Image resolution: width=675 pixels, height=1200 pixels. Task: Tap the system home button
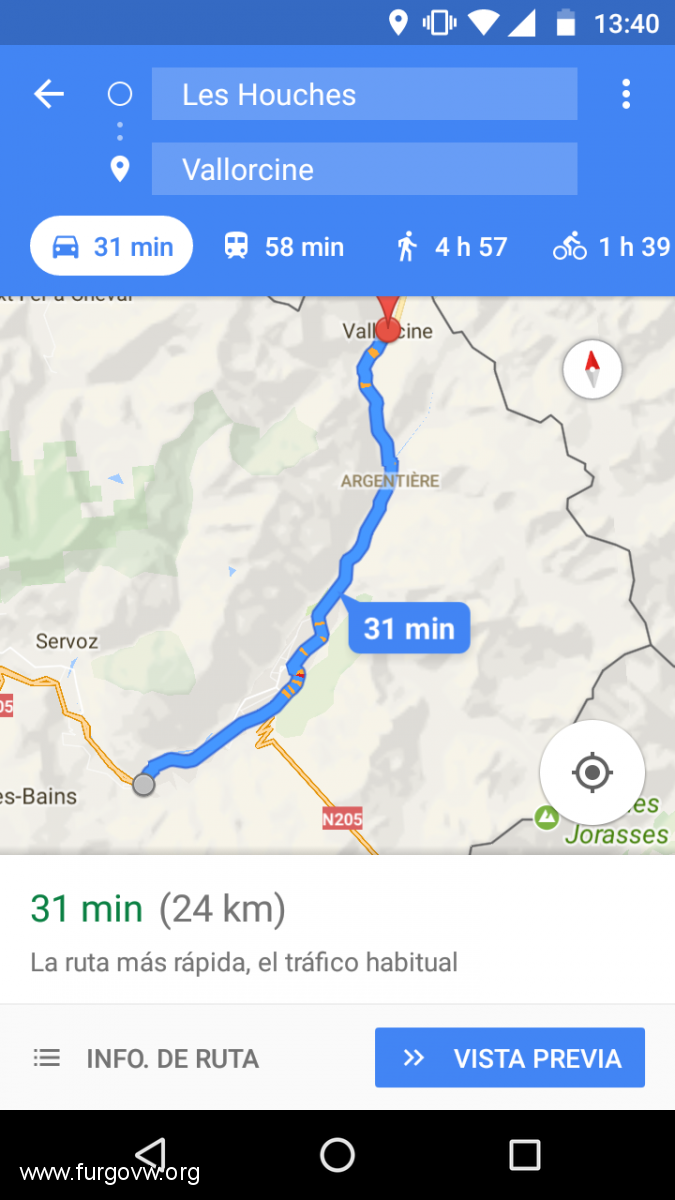337,1154
